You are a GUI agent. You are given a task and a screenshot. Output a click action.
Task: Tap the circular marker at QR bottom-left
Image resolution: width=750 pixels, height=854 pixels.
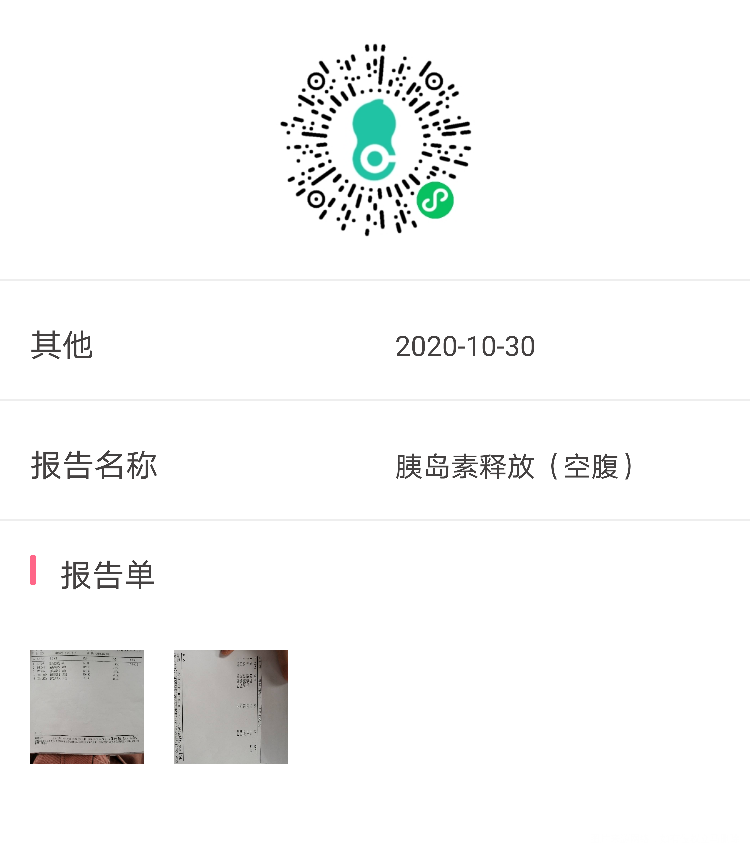pyautogui.click(x=318, y=198)
